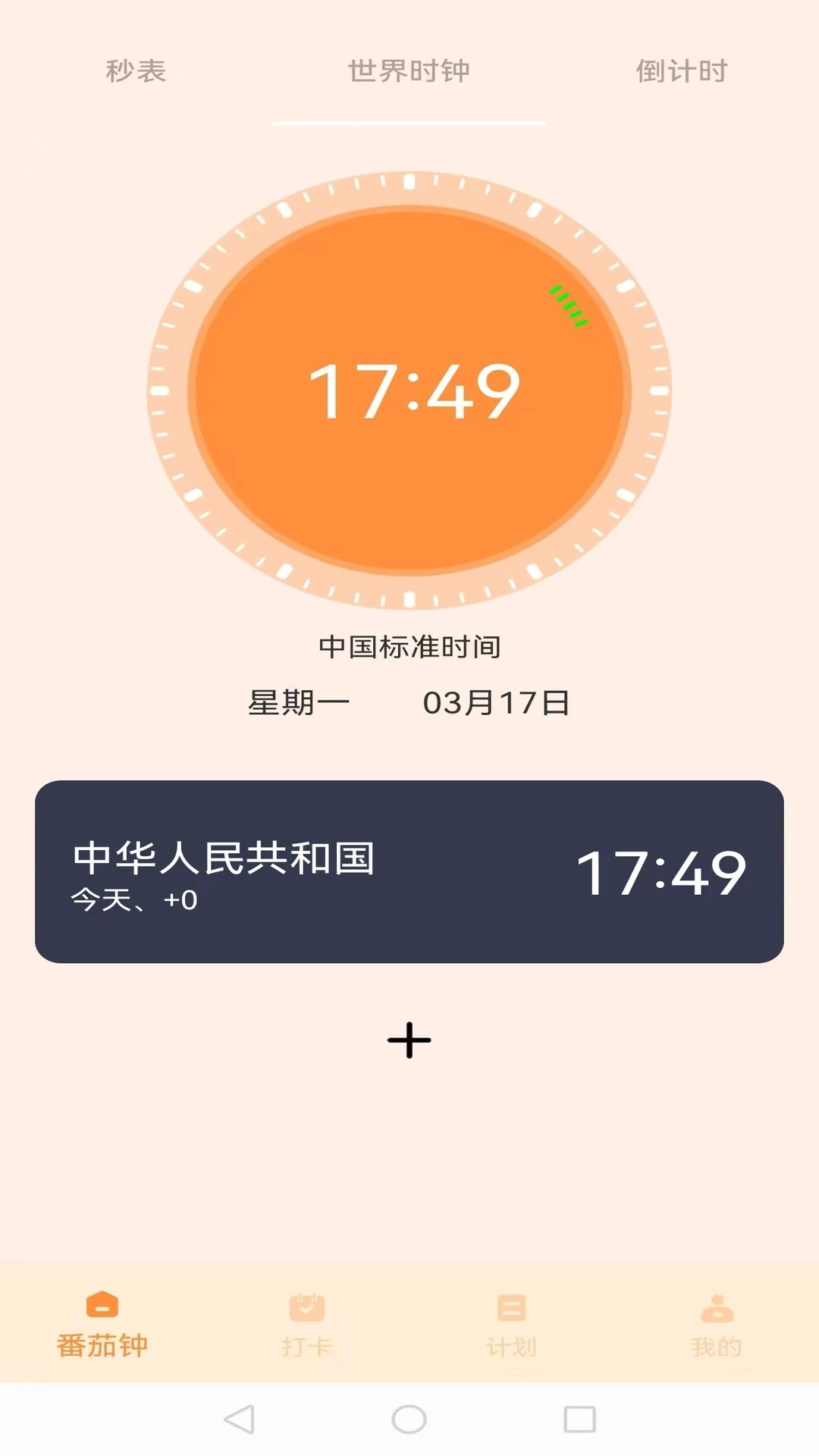Viewport: 819px width, 1456px height.
Task: Open the 倒计时 countdown tab
Action: 681,70
